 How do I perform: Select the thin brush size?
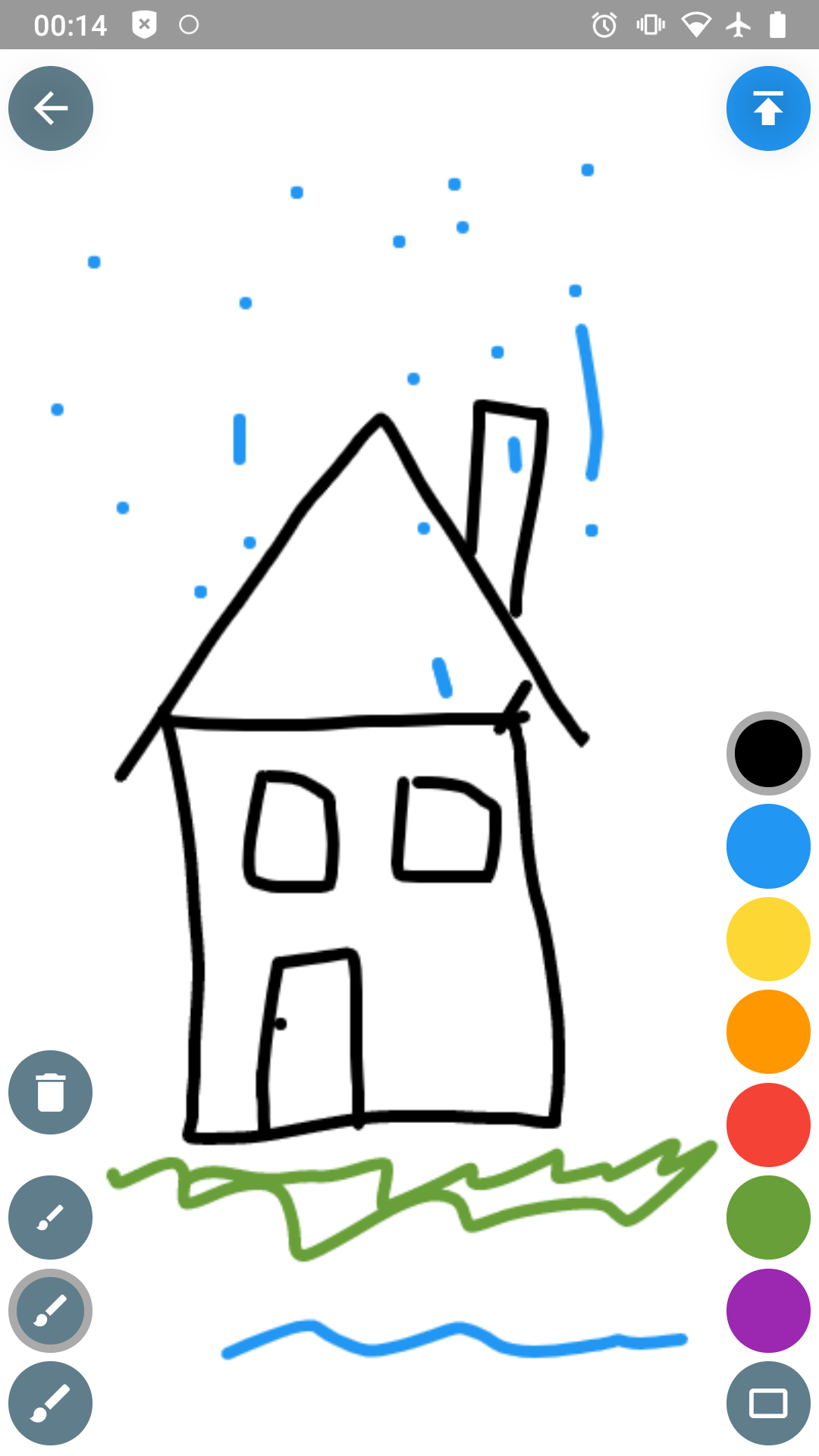pyautogui.click(x=51, y=1217)
